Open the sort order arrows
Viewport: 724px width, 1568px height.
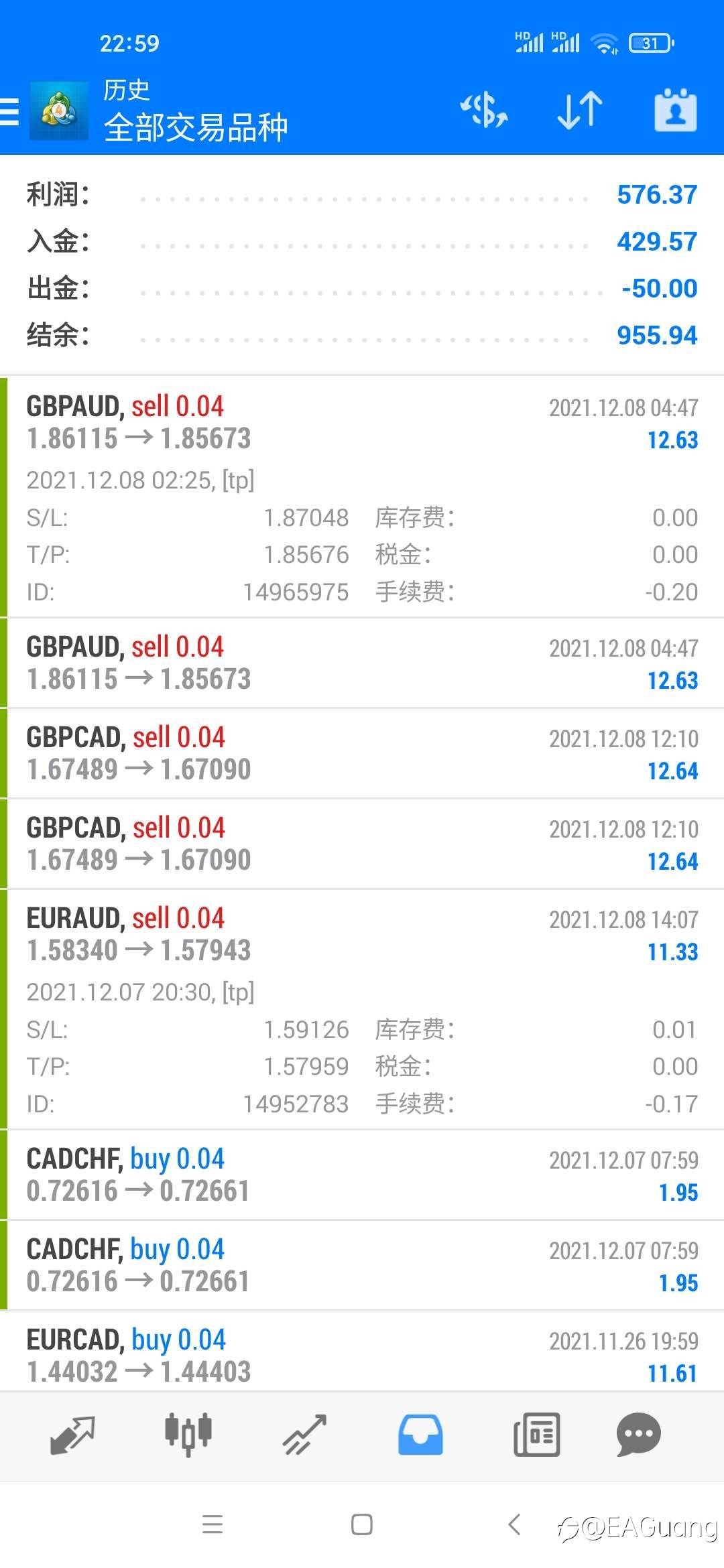pos(580,111)
